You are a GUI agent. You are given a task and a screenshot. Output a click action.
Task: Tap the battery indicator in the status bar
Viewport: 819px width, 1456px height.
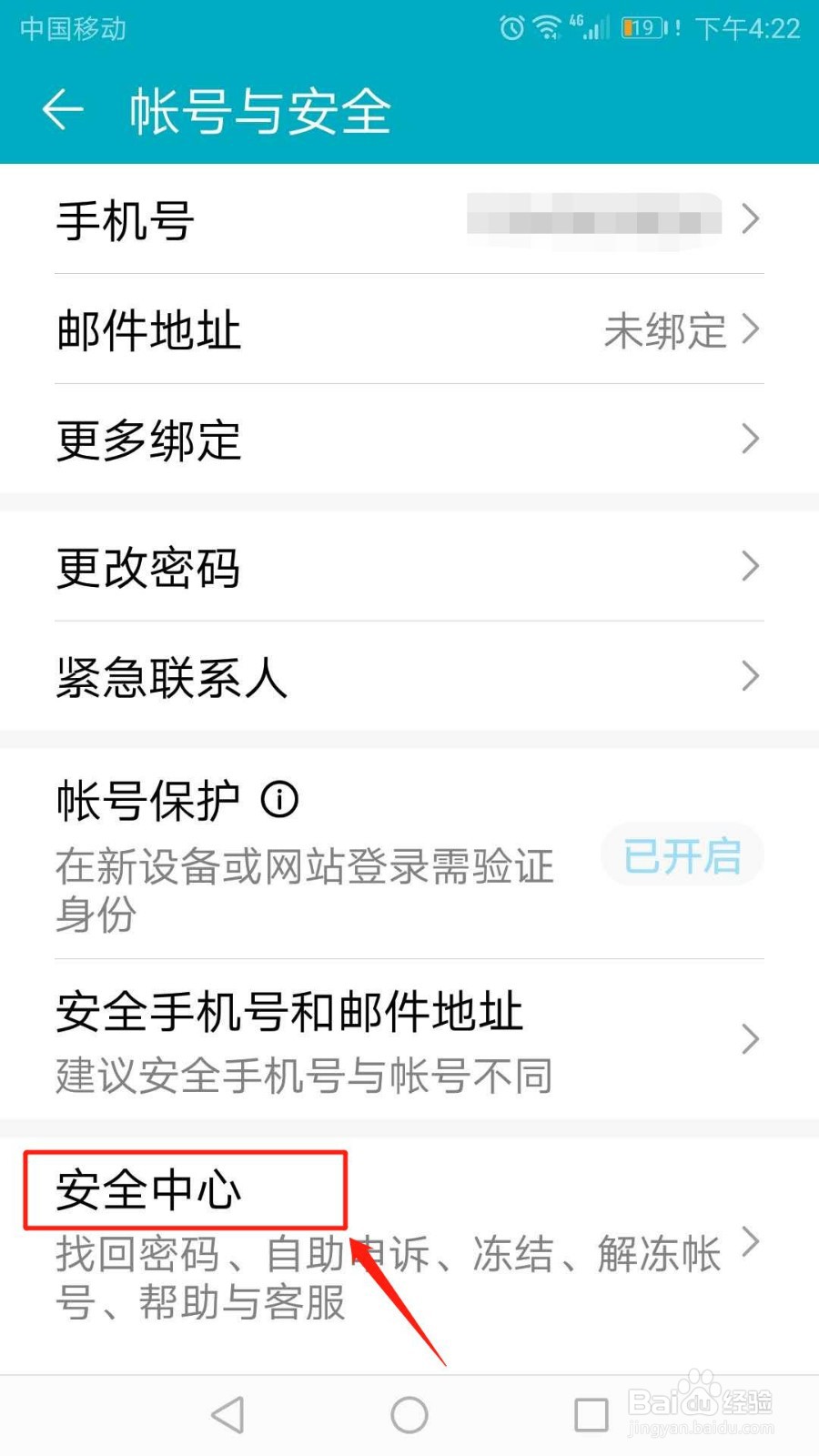click(x=642, y=29)
